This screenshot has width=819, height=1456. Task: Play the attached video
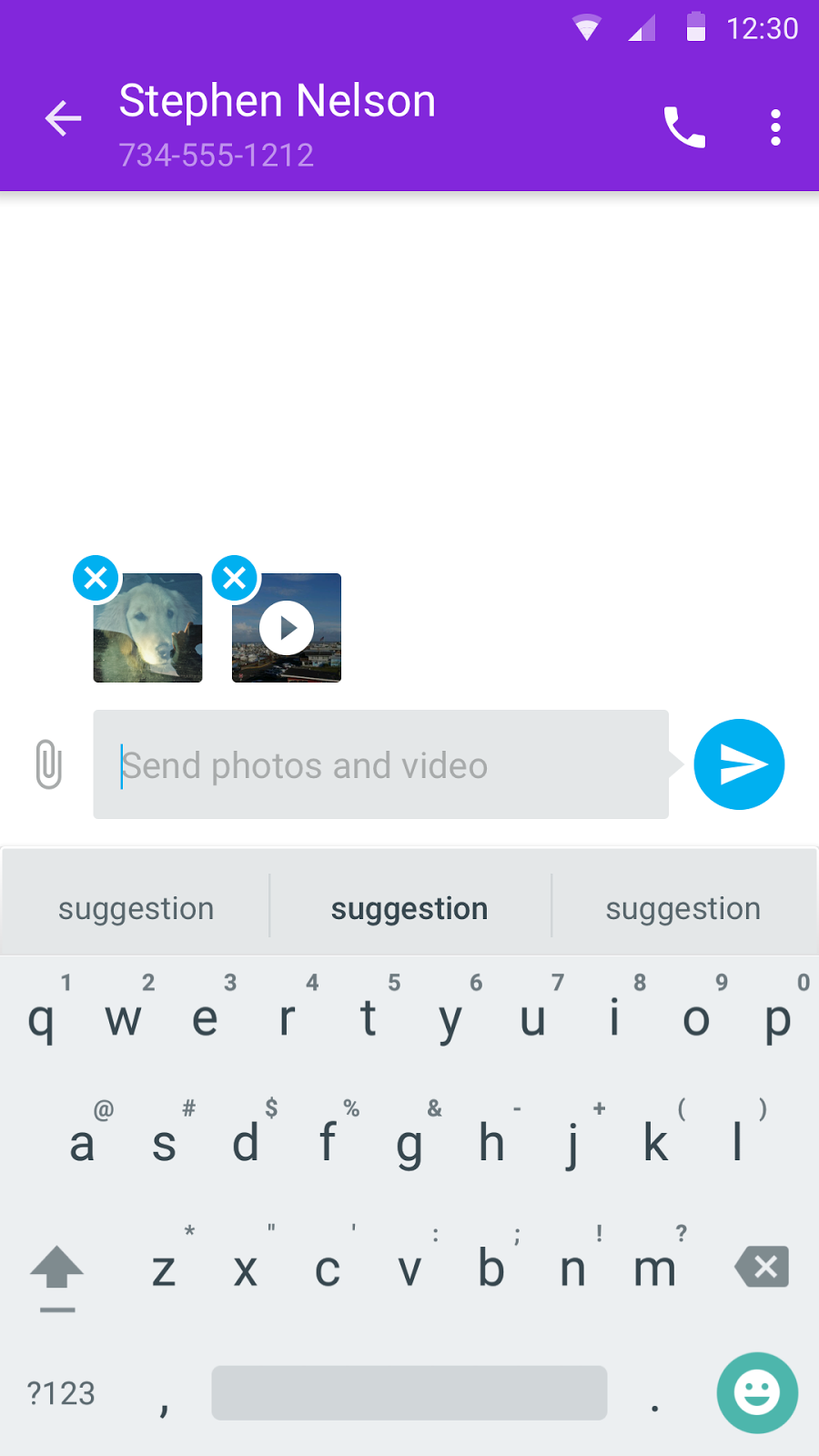(x=287, y=629)
